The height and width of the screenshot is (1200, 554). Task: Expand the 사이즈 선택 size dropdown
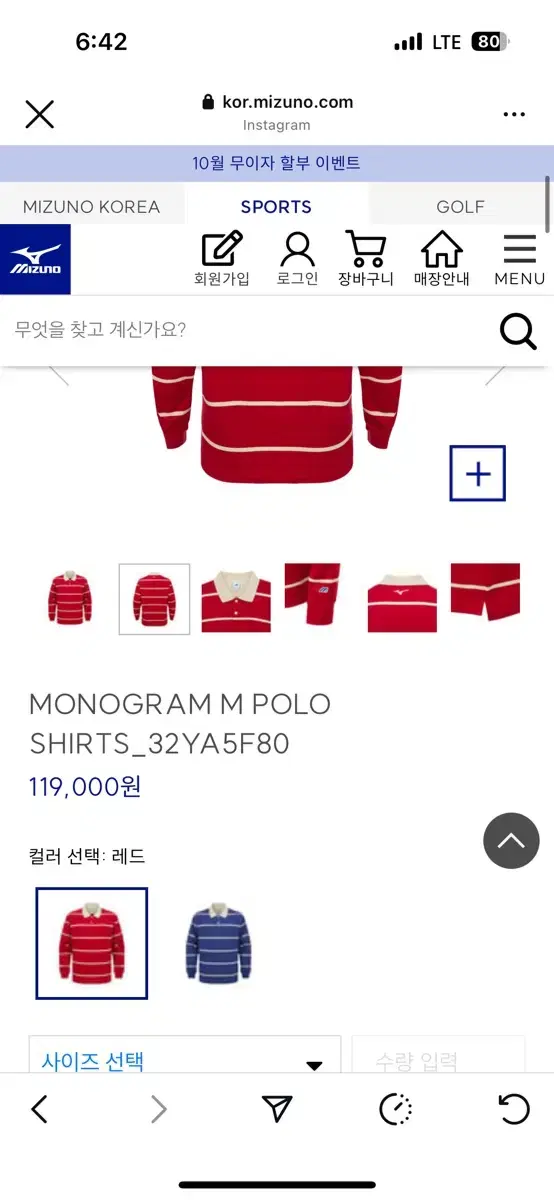click(185, 1058)
